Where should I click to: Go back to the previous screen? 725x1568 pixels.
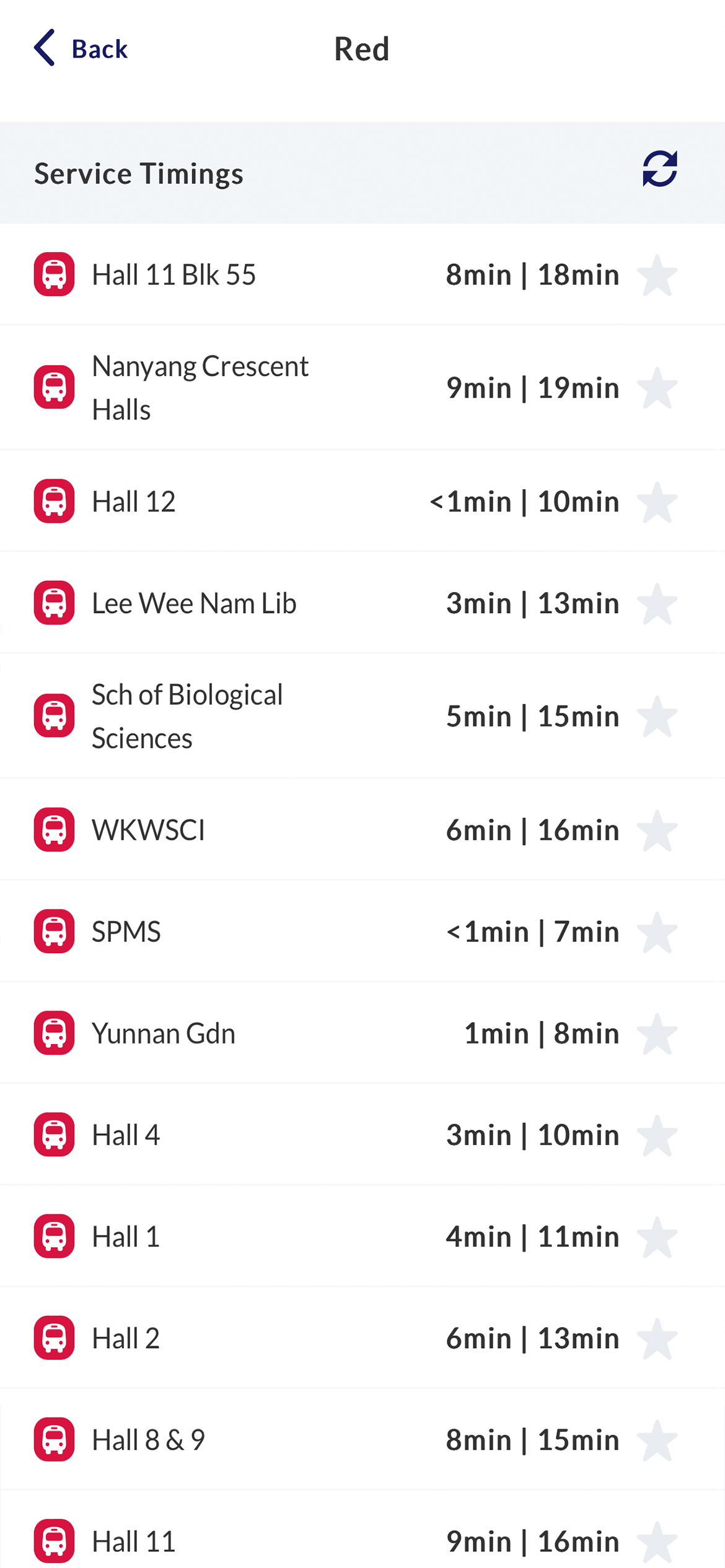point(81,48)
